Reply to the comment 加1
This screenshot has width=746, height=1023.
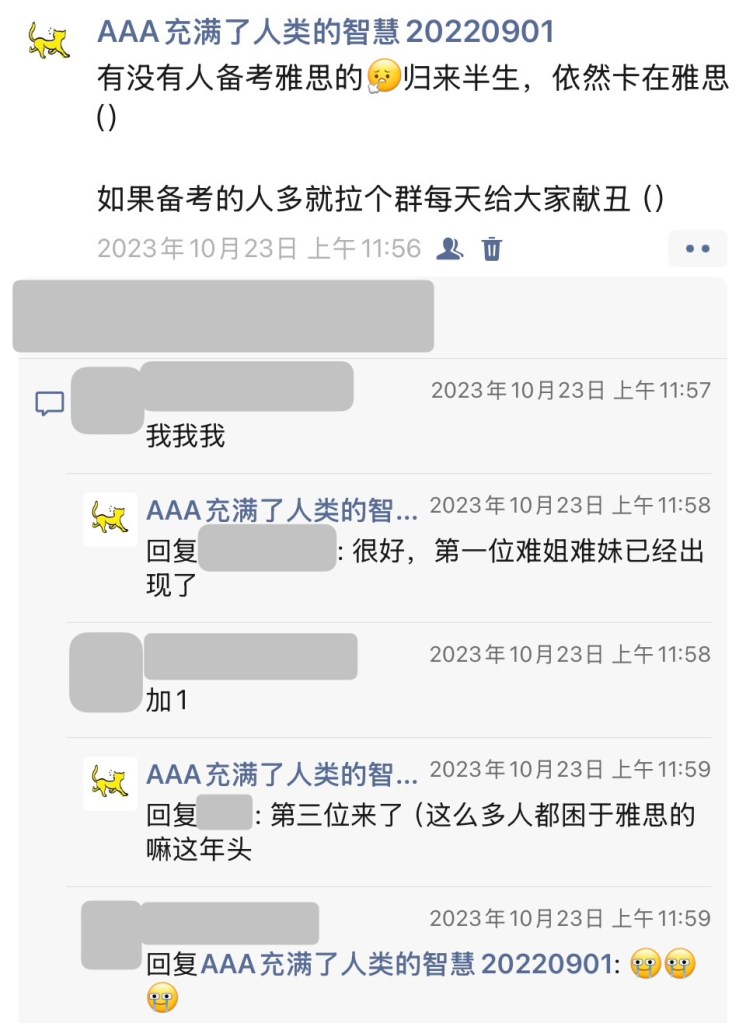(167, 701)
